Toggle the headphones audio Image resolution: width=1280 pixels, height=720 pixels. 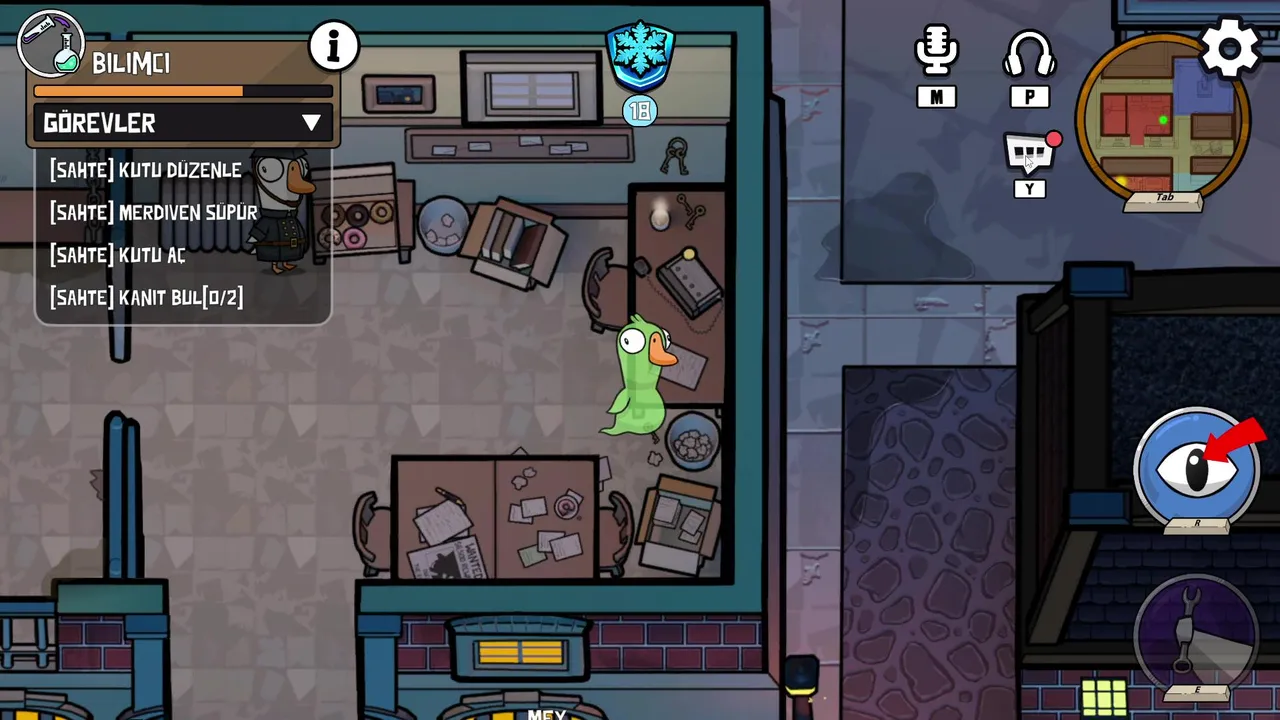1029,54
